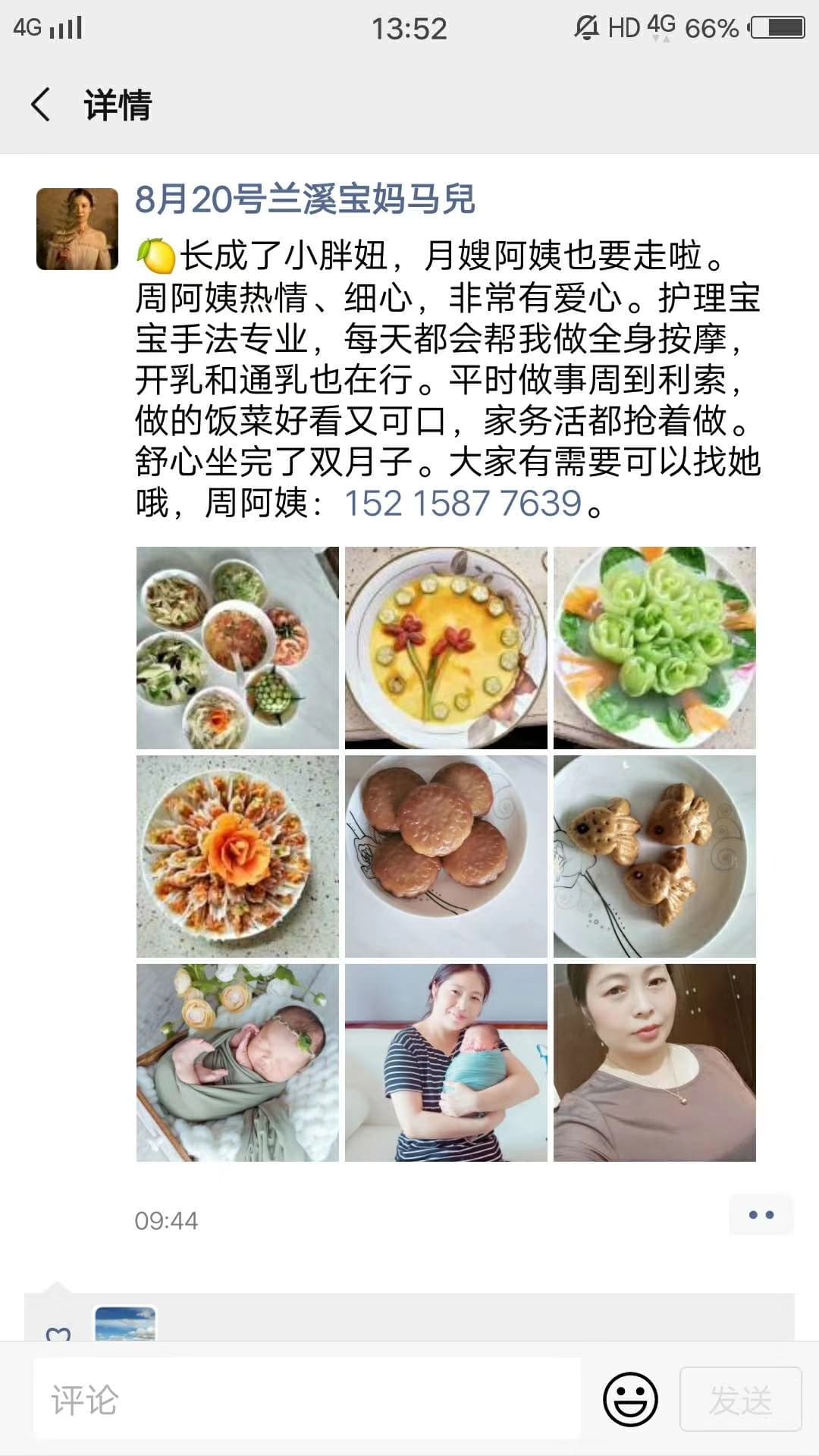The image size is (819, 1456).
Task: Send the comment with 发送
Action: point(740,1400)
